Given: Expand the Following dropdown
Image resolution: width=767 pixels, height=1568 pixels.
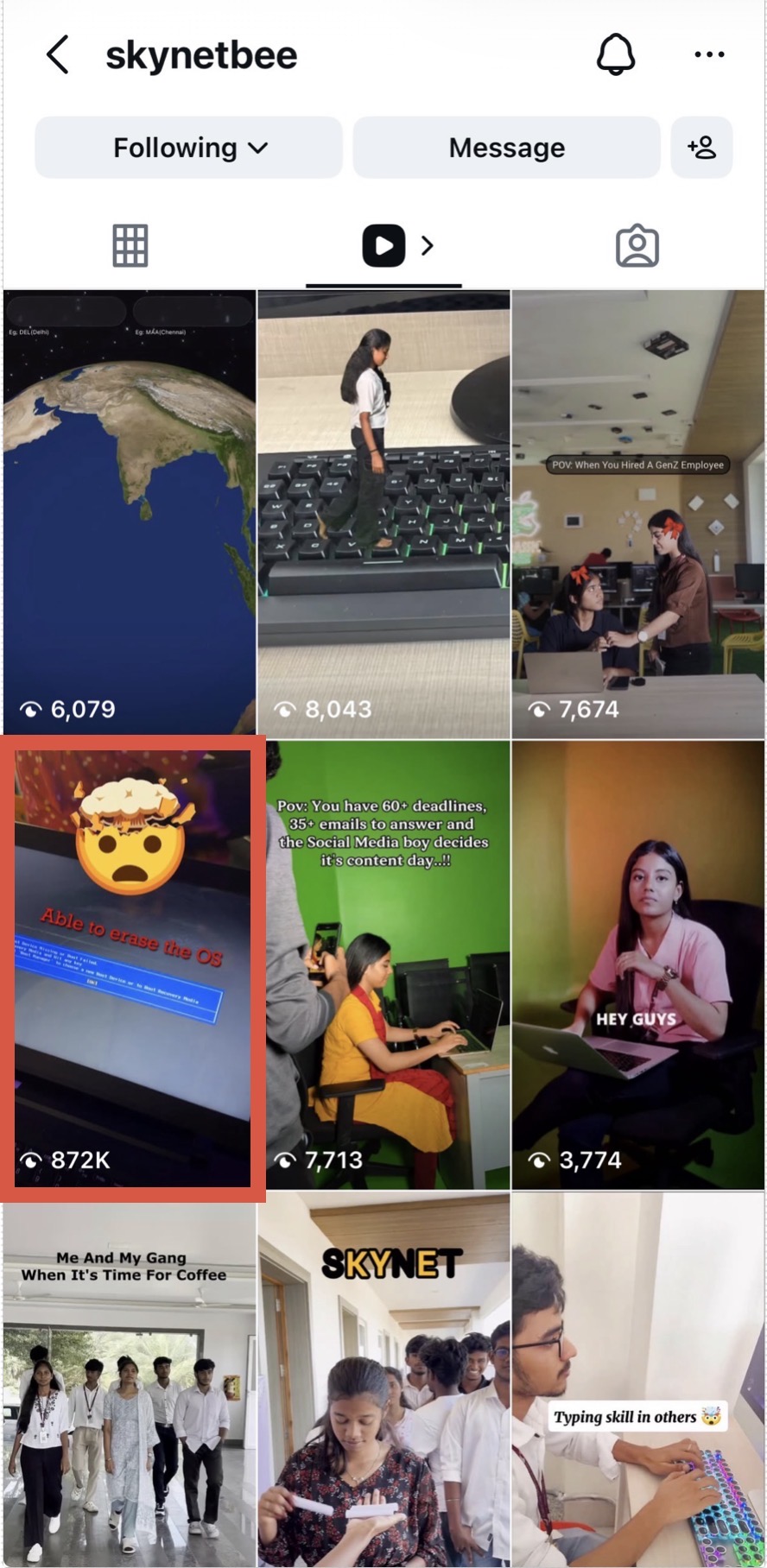Looking at the screenshot, I should point(189,148).
